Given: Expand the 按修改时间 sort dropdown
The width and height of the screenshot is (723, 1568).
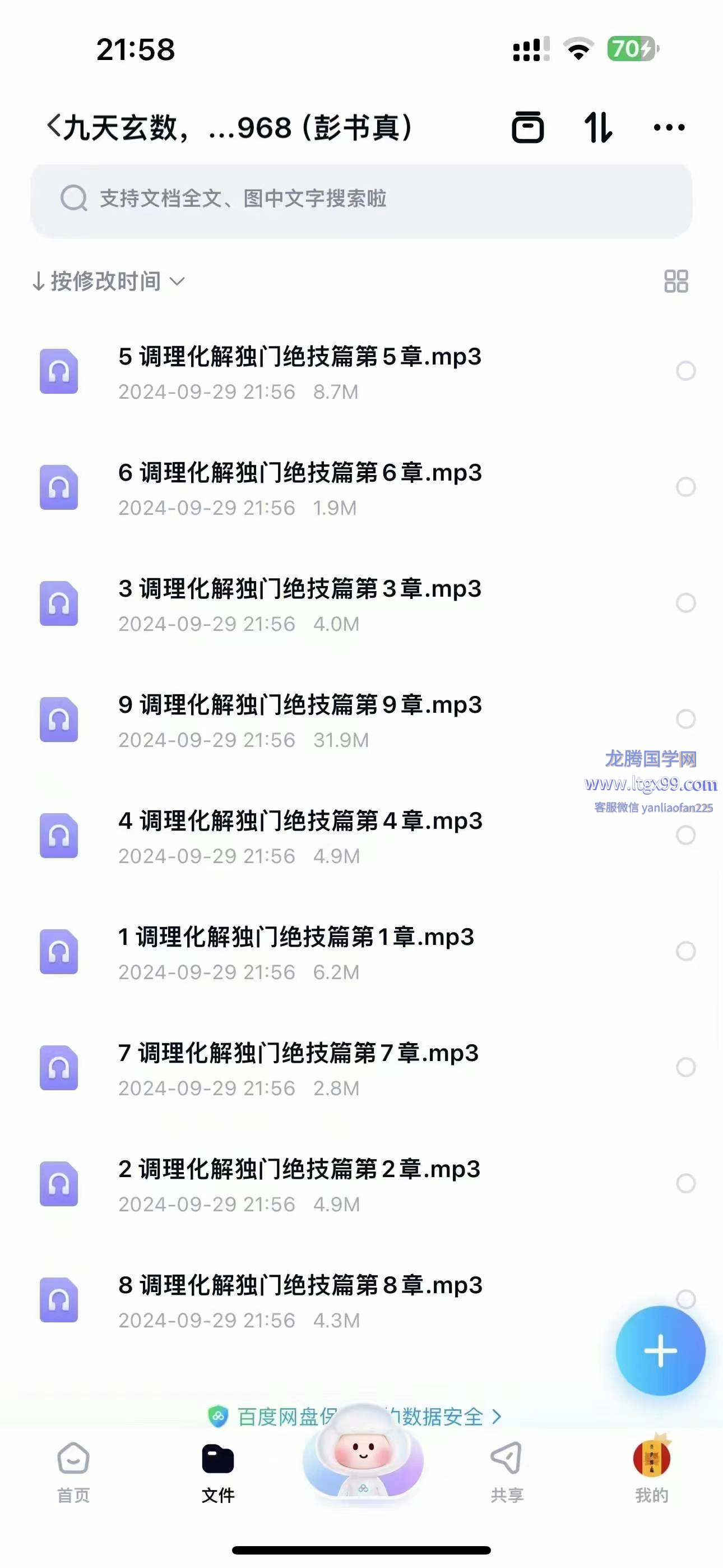Looking at the screenshot, I should tap(108, 282).
